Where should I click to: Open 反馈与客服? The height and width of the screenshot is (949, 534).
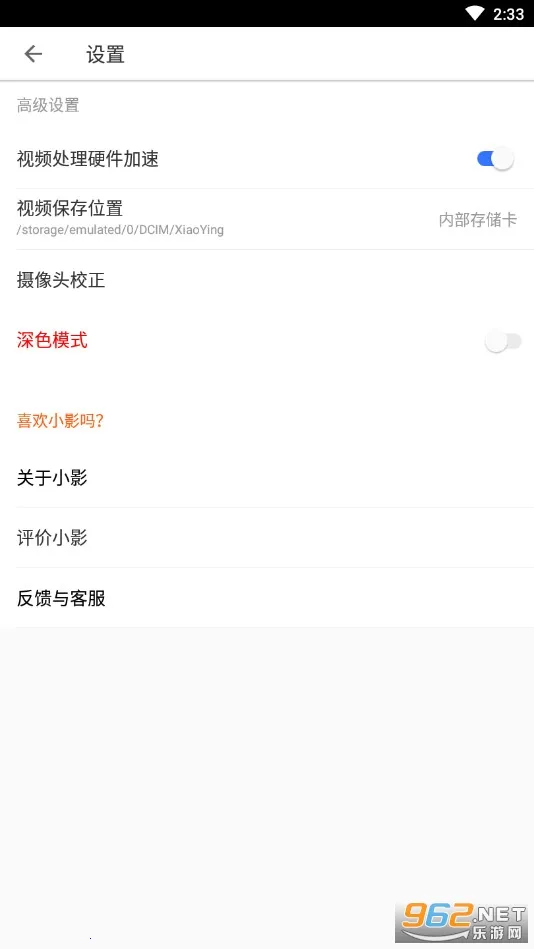pos(267,598)
